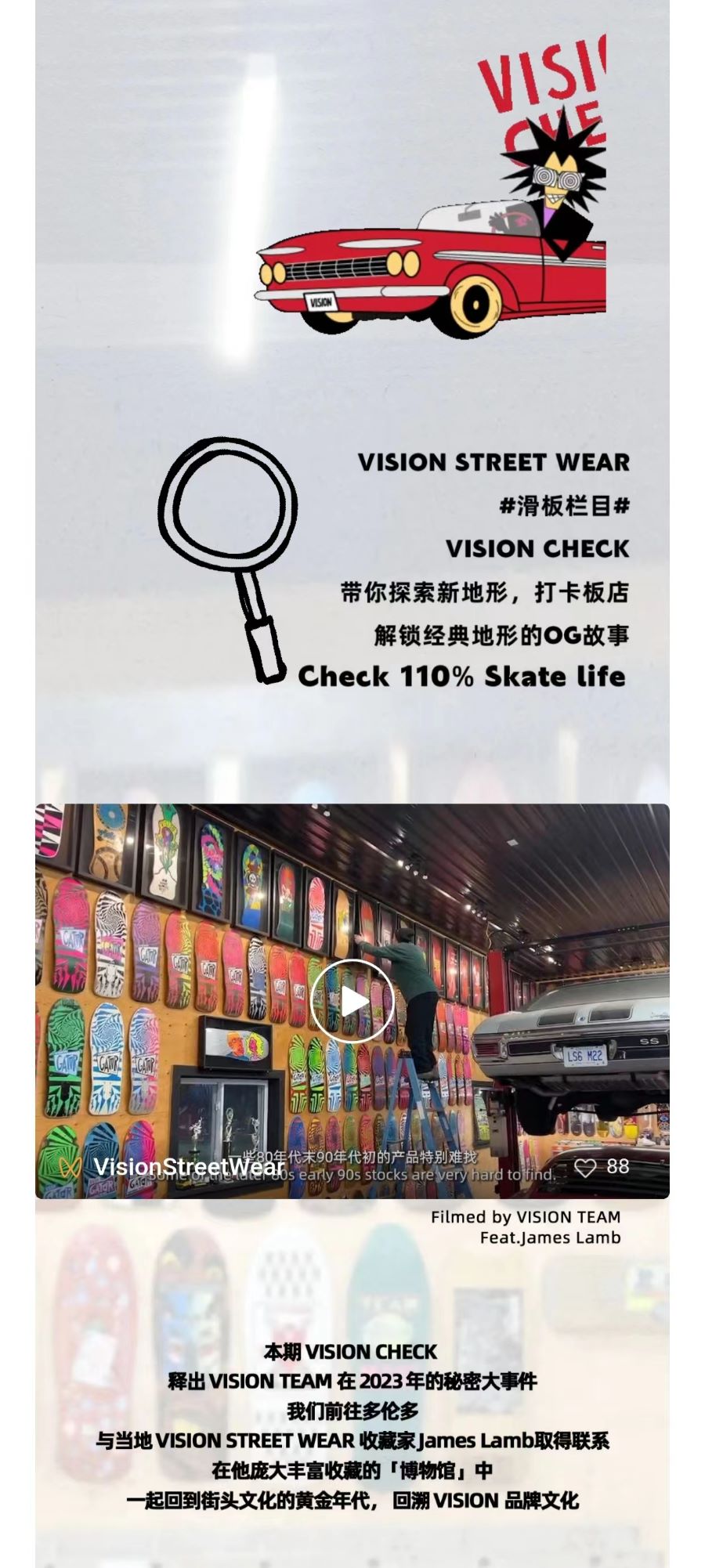
Task: Open the VisionStreetWear channel name
Action: coord(189,1166)
